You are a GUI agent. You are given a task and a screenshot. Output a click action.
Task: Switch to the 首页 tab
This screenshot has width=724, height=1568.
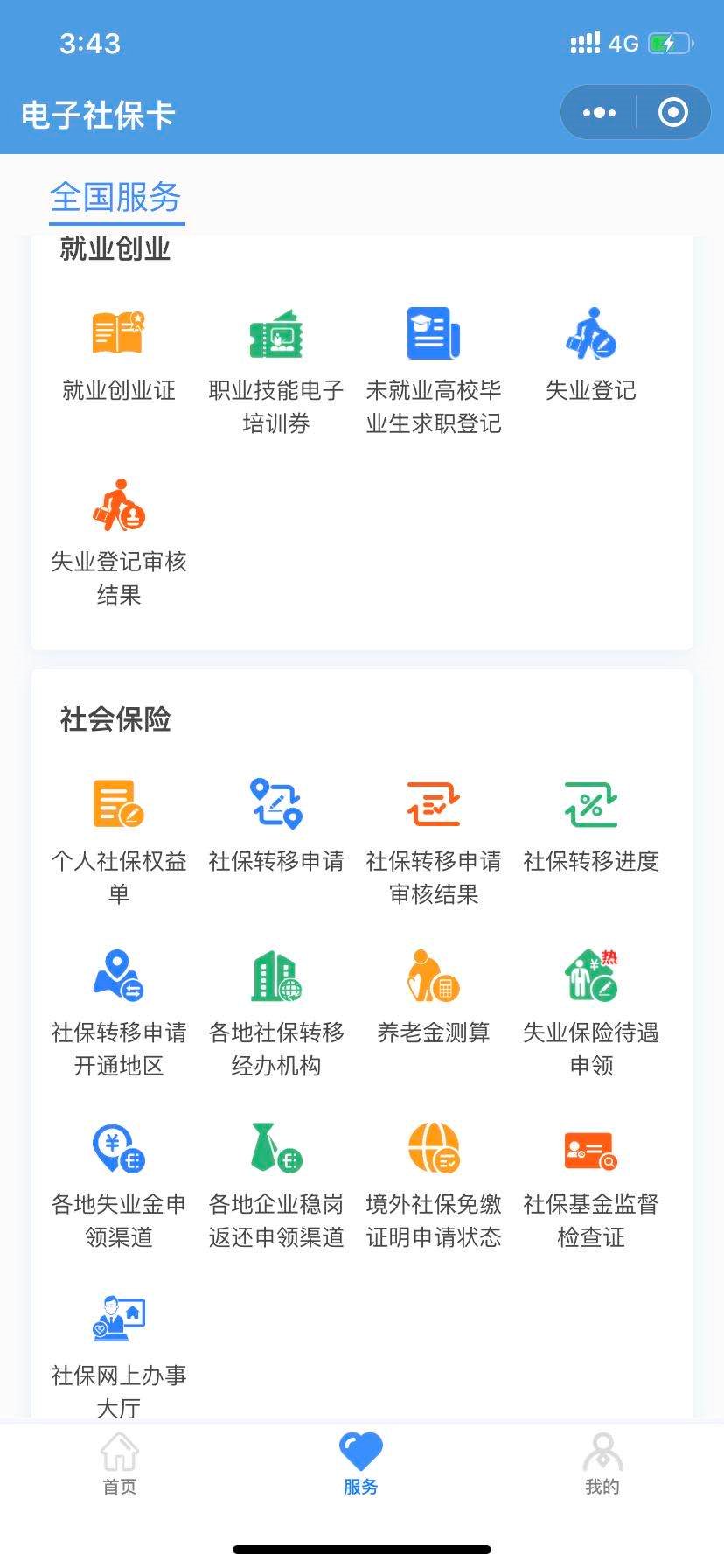pos(120,1463)
